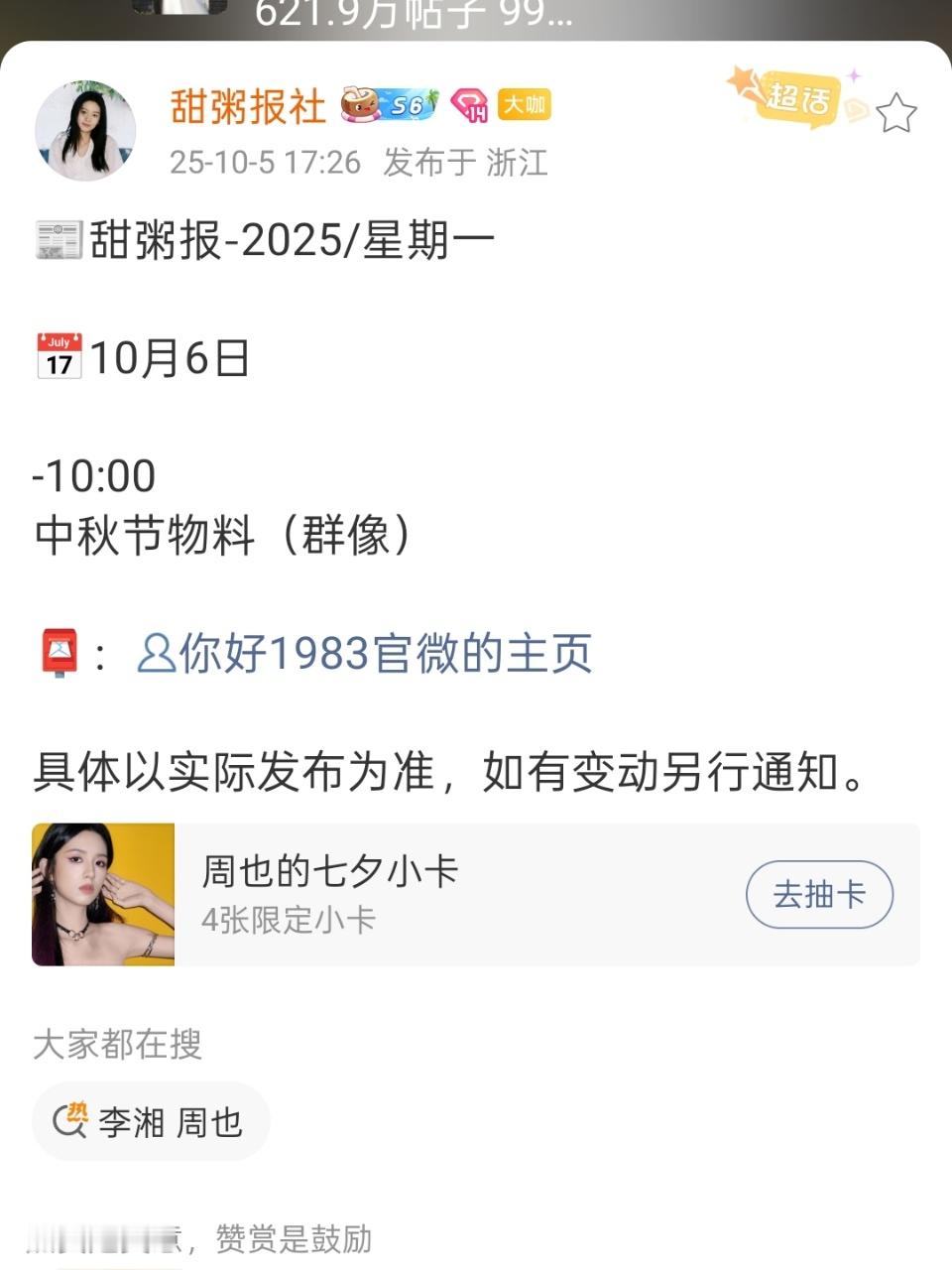
Task: Open 甜粥报社's profile picture
Action: coord(85,130)
